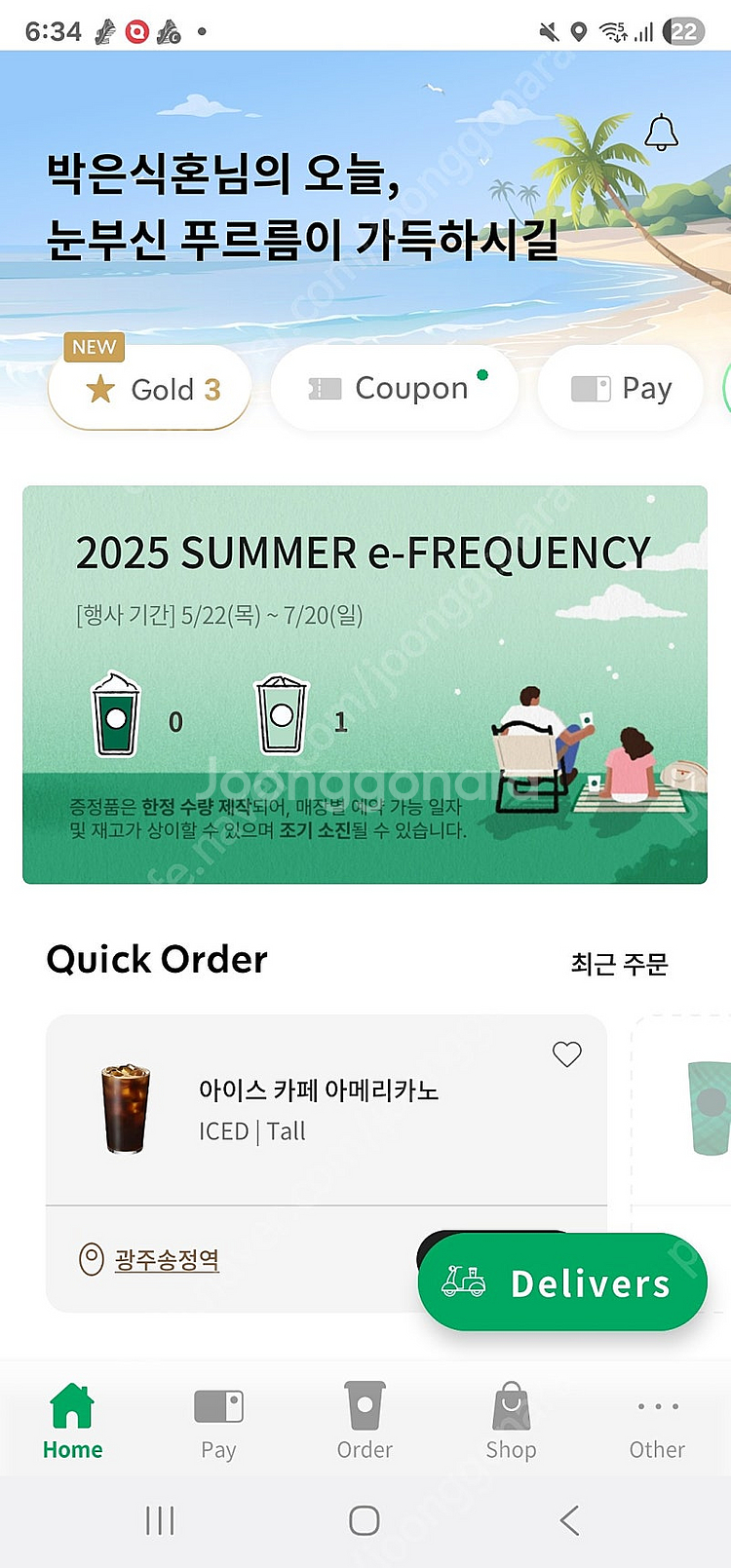Expand the 2025 Summer e-Frequency banner

click(365, 682)
